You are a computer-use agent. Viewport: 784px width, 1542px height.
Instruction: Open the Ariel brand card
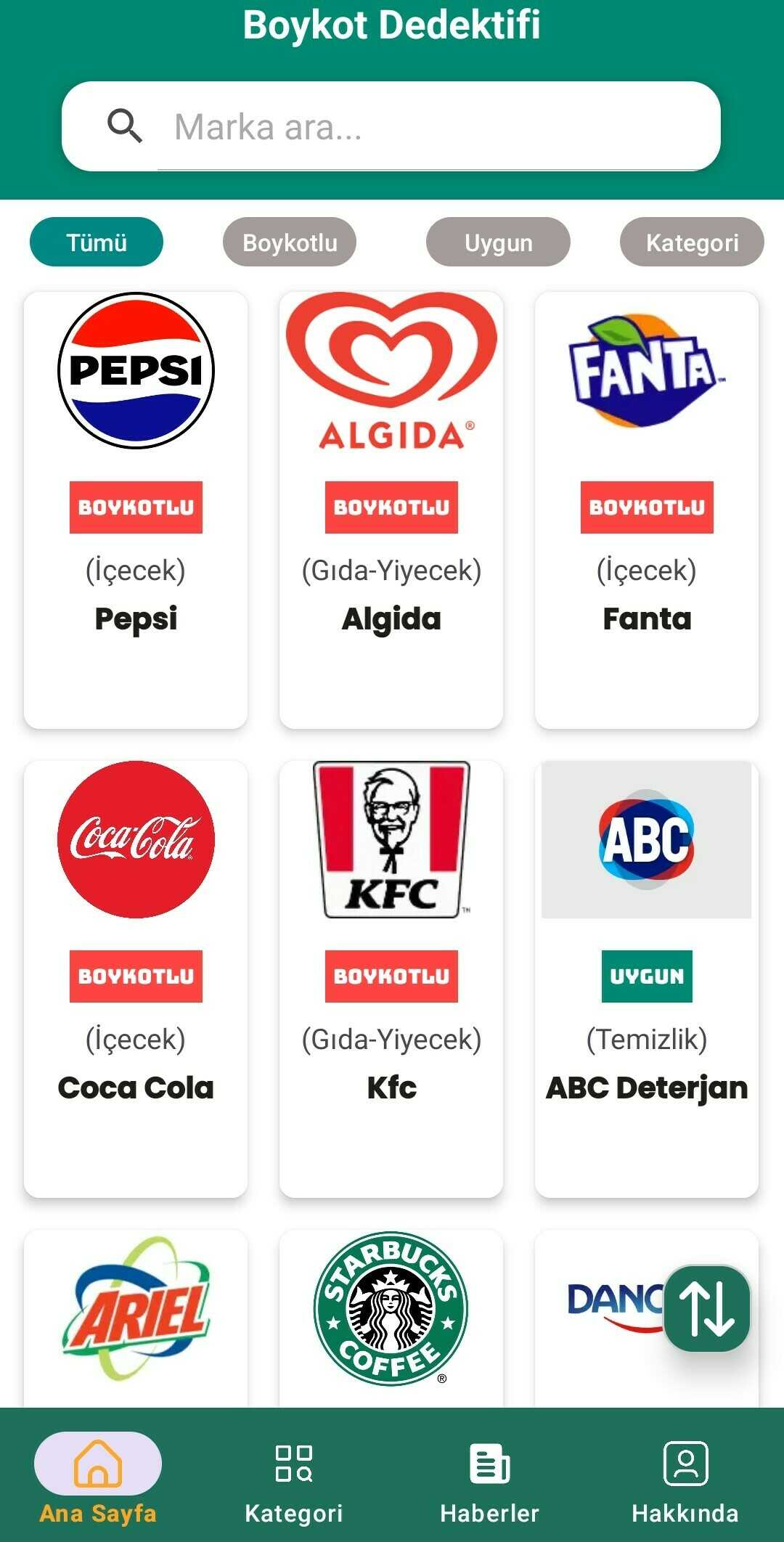[136, 1314]
